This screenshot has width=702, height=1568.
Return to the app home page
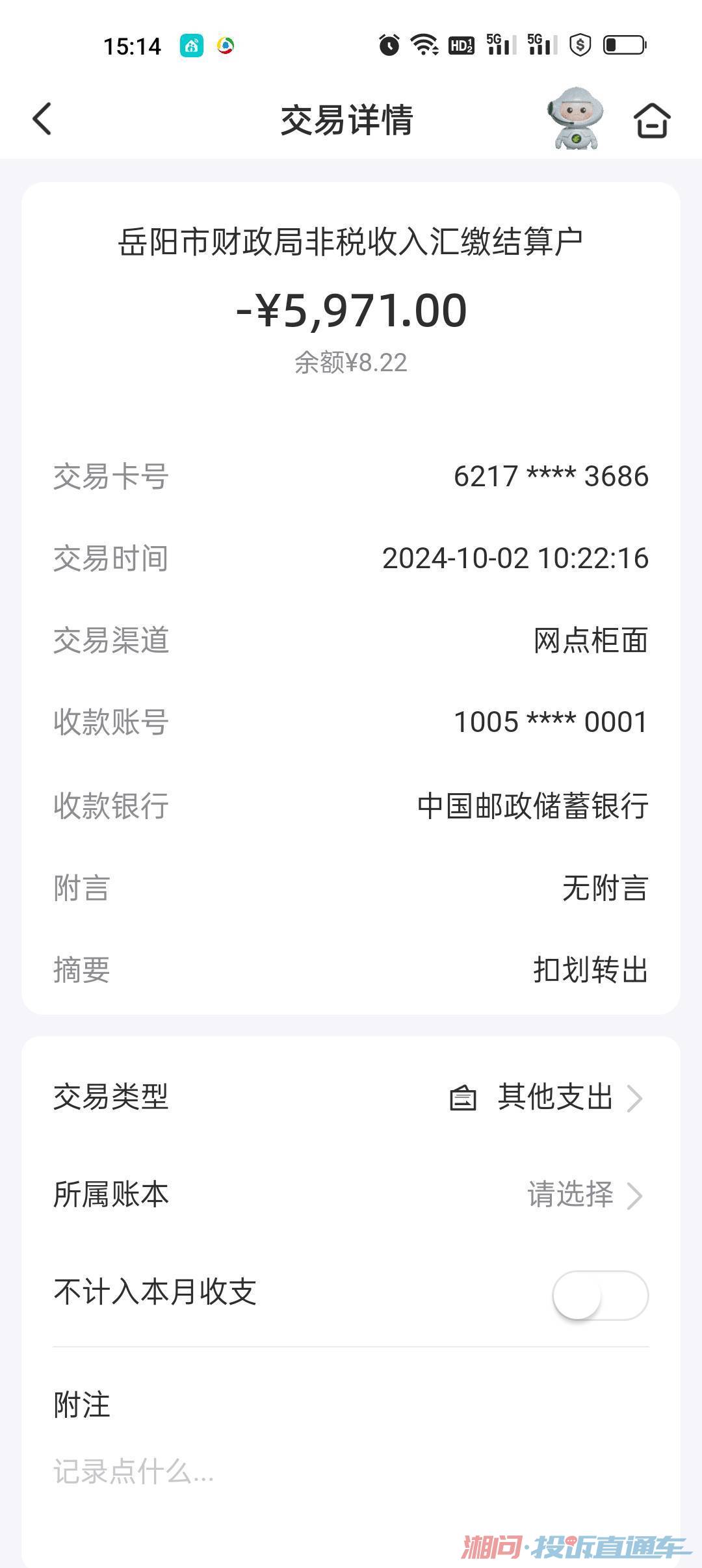652,120
